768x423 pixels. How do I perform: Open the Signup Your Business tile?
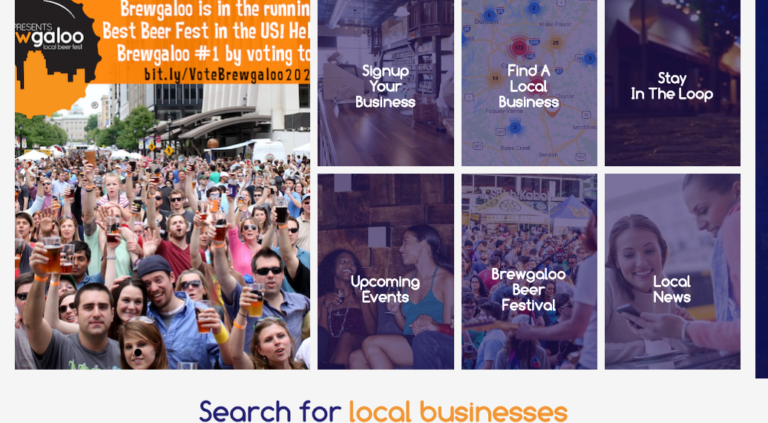point(385,85)
